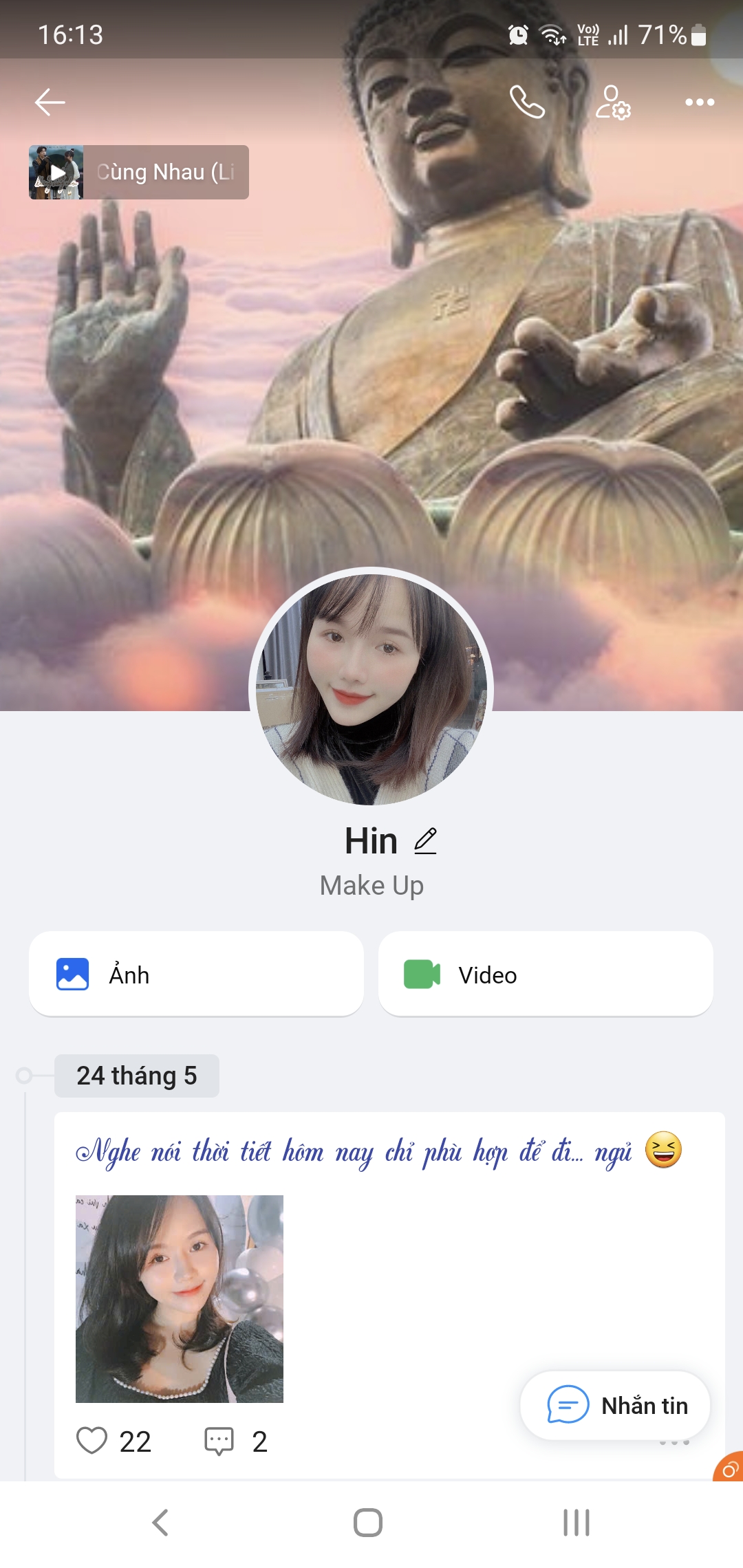Edit the nickname Hin with pencil icon
The width and height of the screenshot is (743, 1568).
tap(426, 841)
